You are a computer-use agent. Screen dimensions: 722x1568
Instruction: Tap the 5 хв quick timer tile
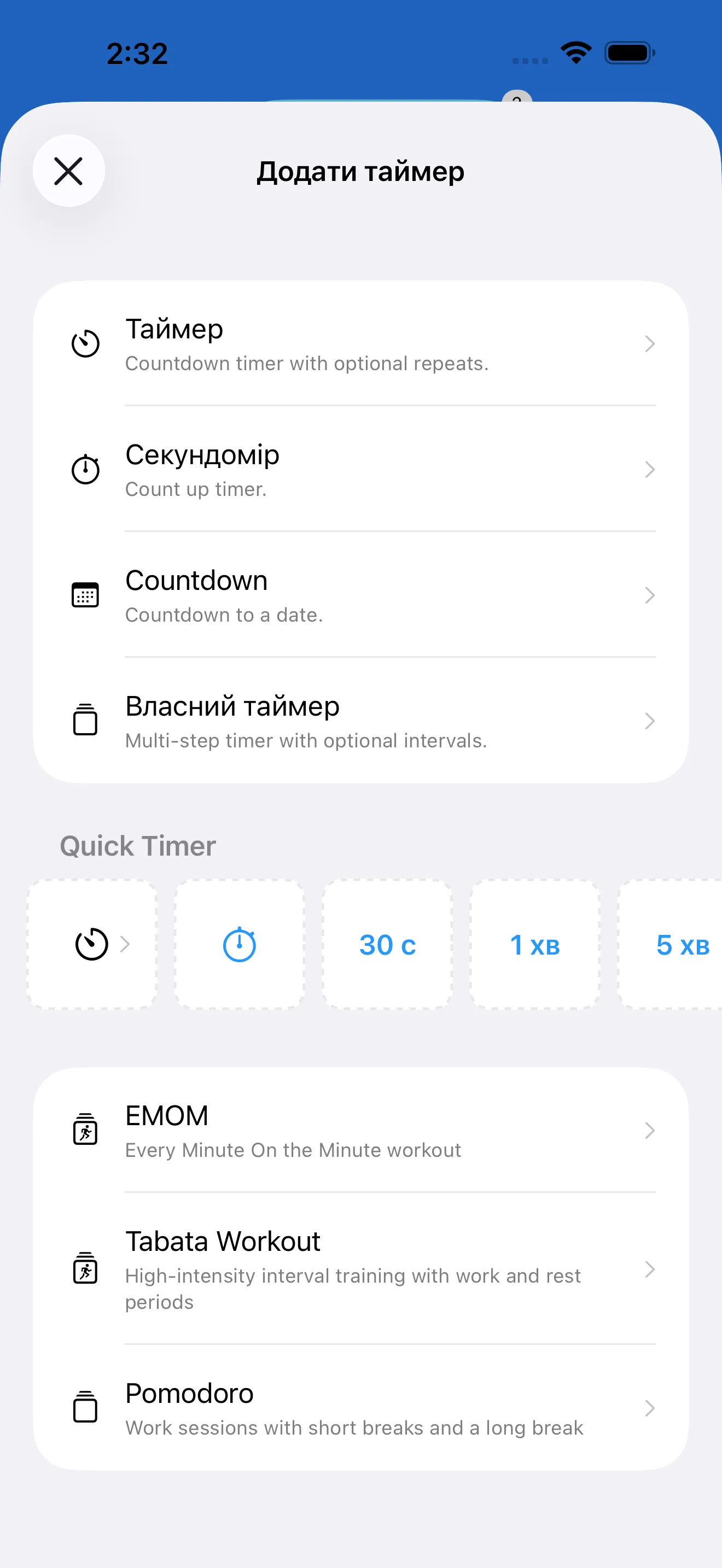(683, 945)
